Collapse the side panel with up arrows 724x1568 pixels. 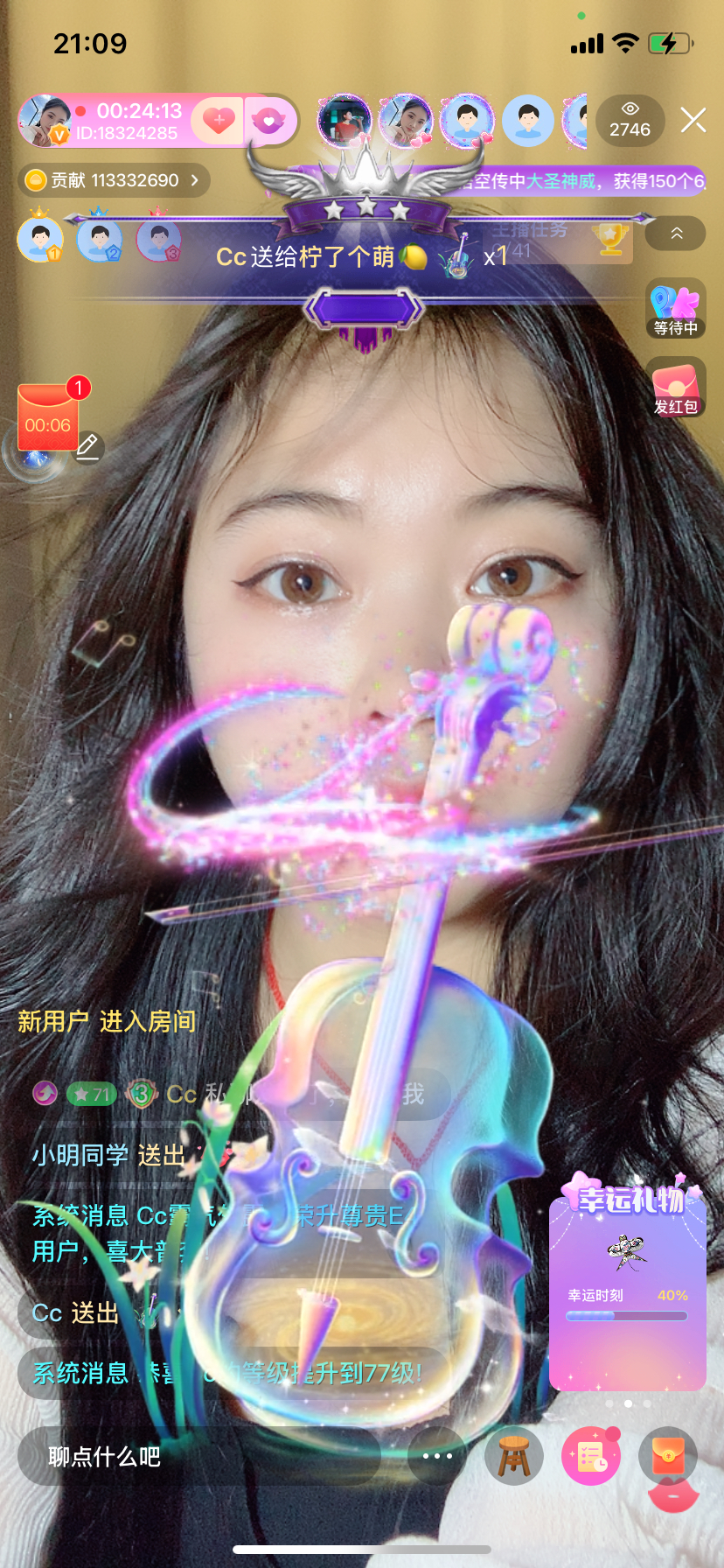tap(676, 234)
